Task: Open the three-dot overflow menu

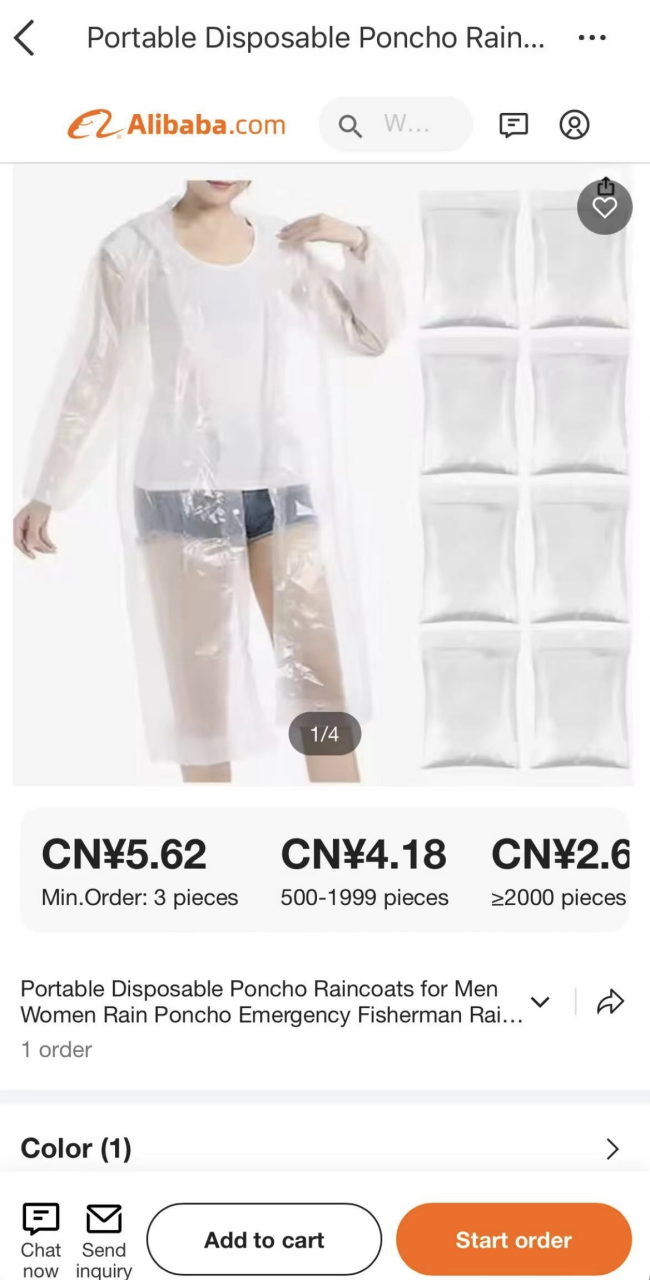Action: pos(592,38)
